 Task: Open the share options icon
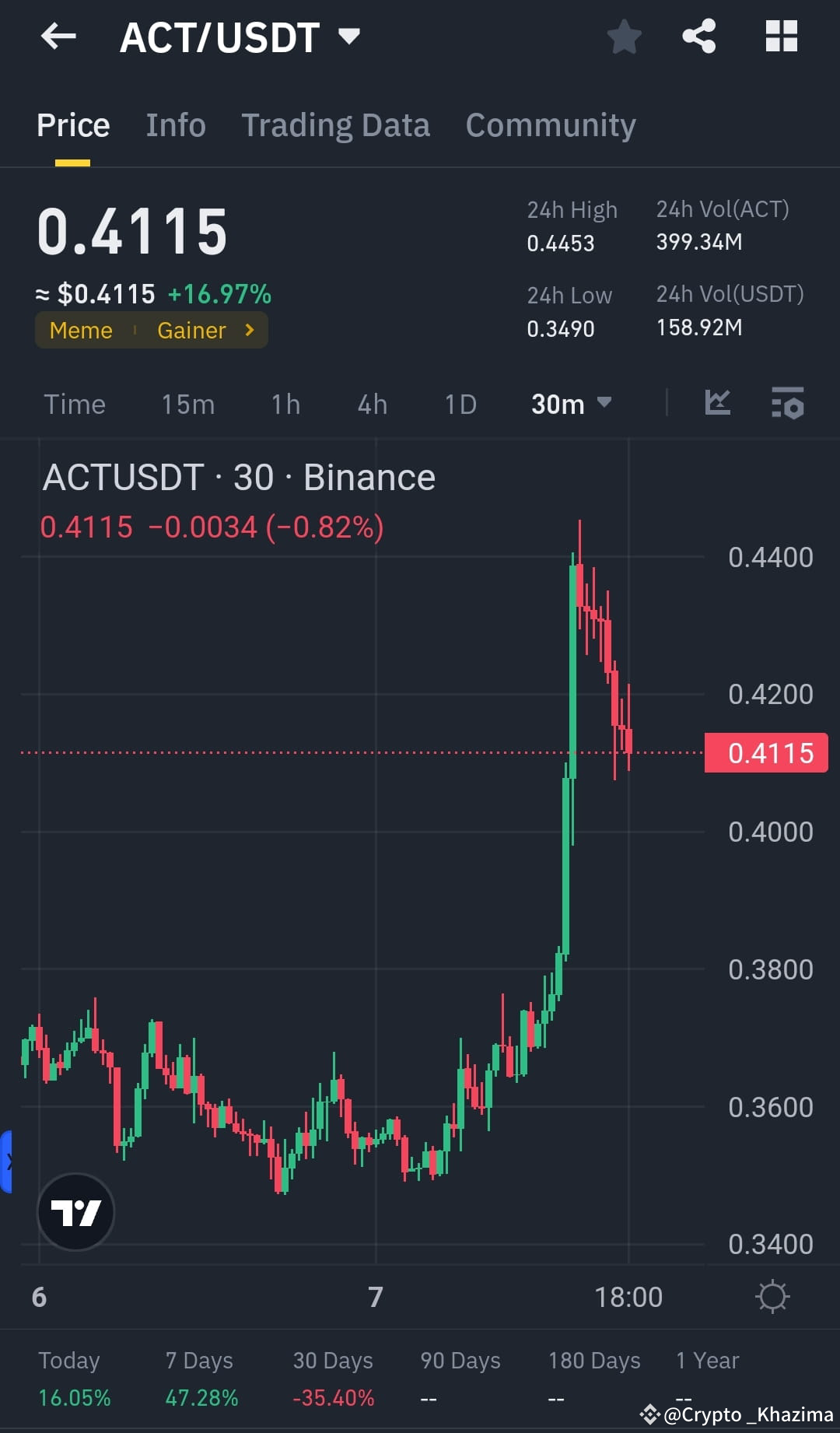coord(698,36)
